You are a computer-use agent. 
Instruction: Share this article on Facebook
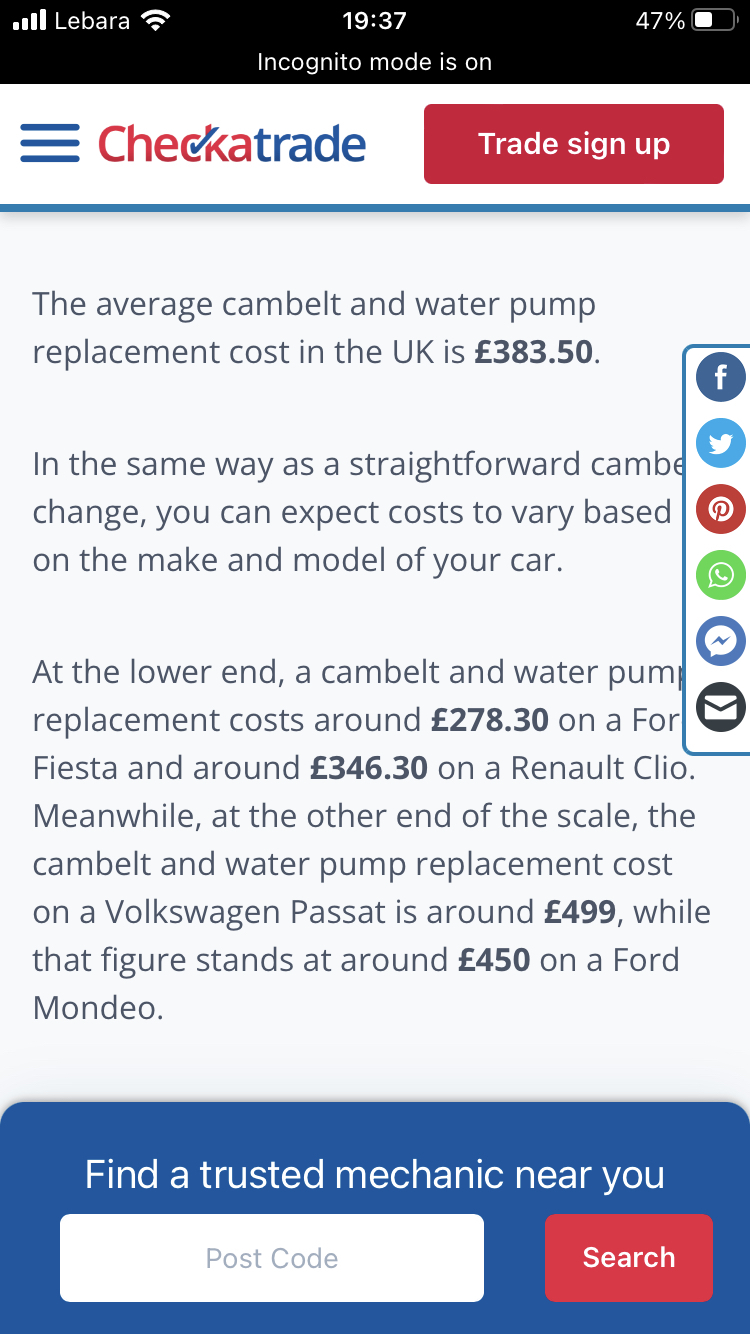coord(721,378)
